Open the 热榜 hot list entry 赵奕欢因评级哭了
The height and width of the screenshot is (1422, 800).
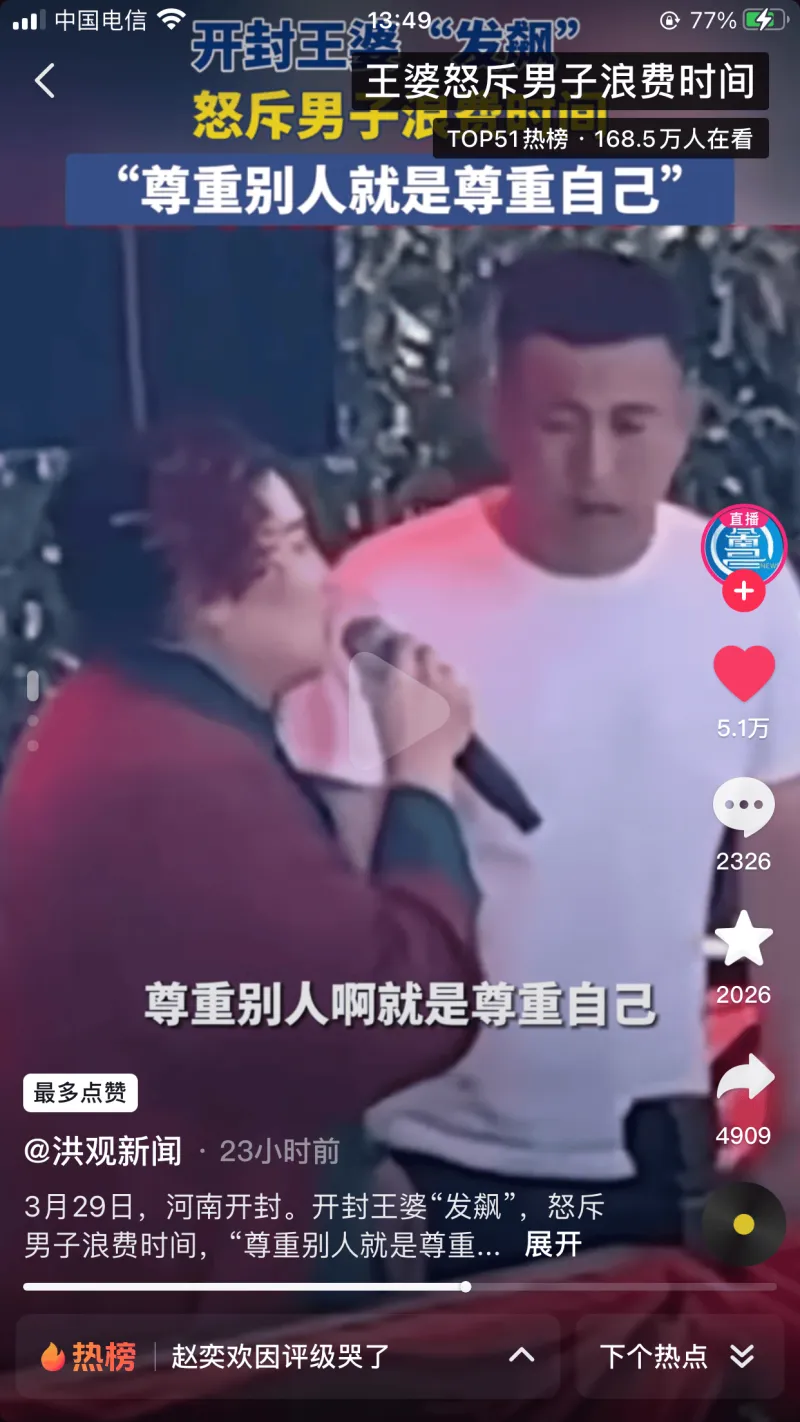tap(280, 1357)
